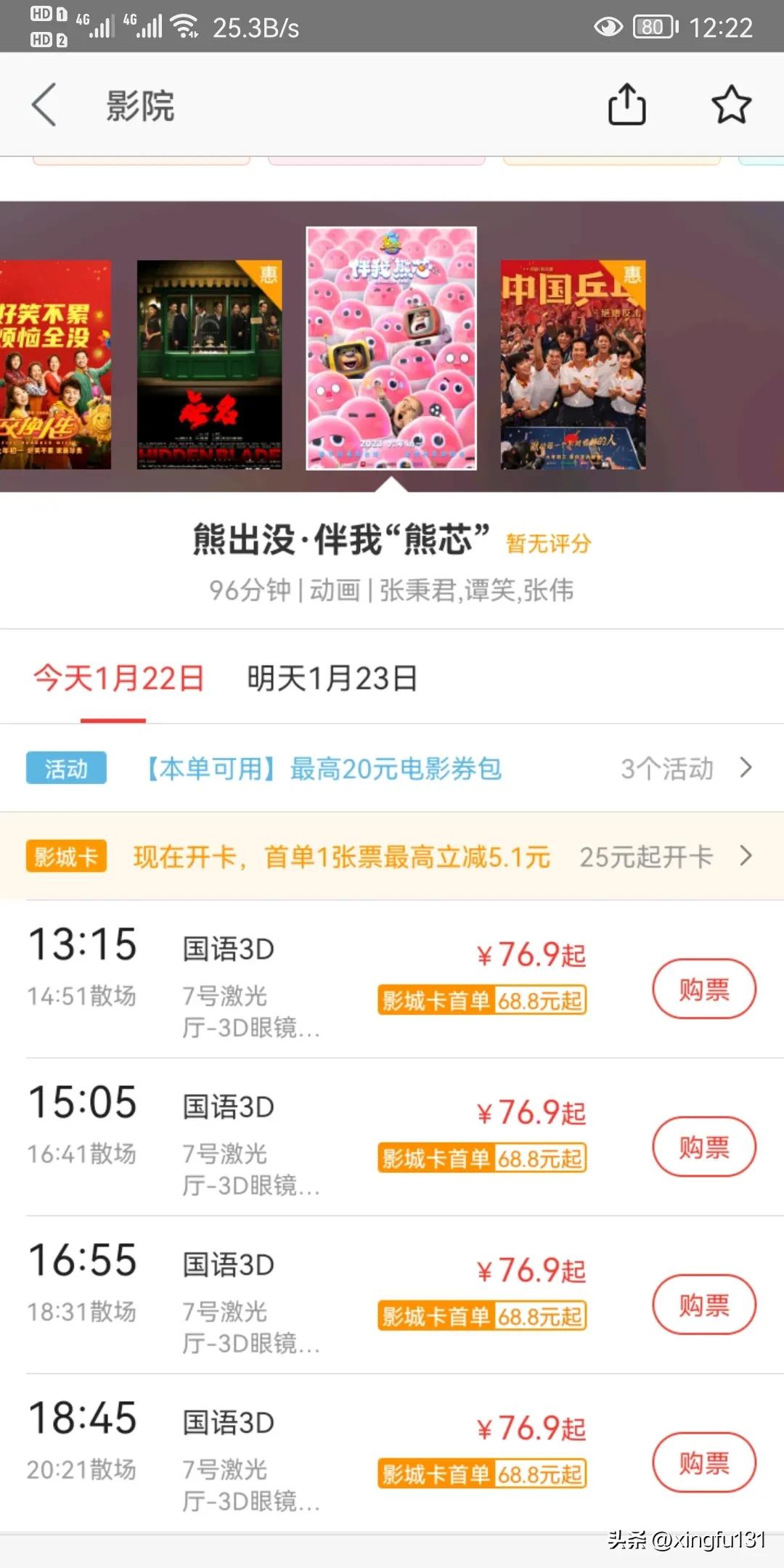Switch to the 明天1月23日 tab
This screenshot has height=1568, width=784.
(x=330, y=678)
